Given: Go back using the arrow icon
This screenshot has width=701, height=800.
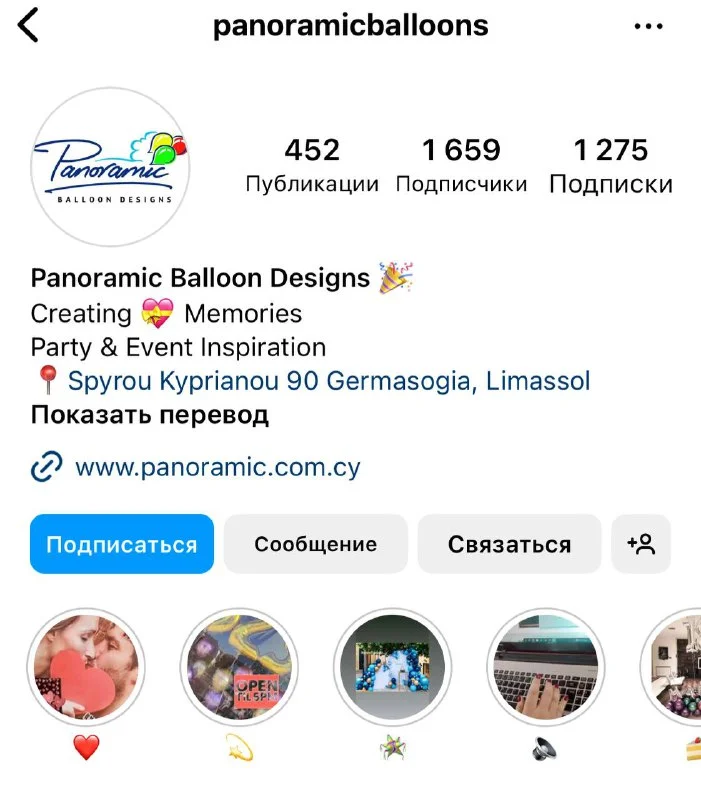Looking at the screenshot, I should tap(28, 25).
